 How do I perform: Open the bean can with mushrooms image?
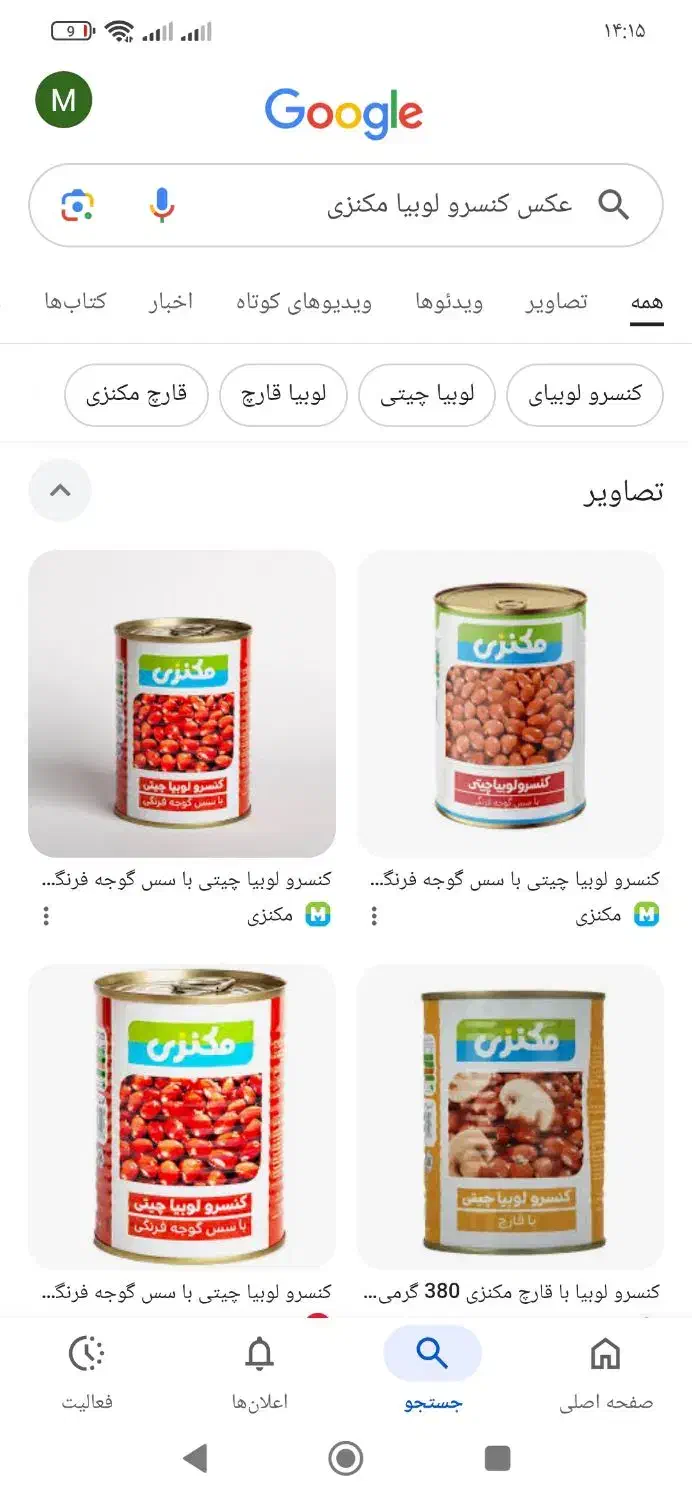(510, 1117)
